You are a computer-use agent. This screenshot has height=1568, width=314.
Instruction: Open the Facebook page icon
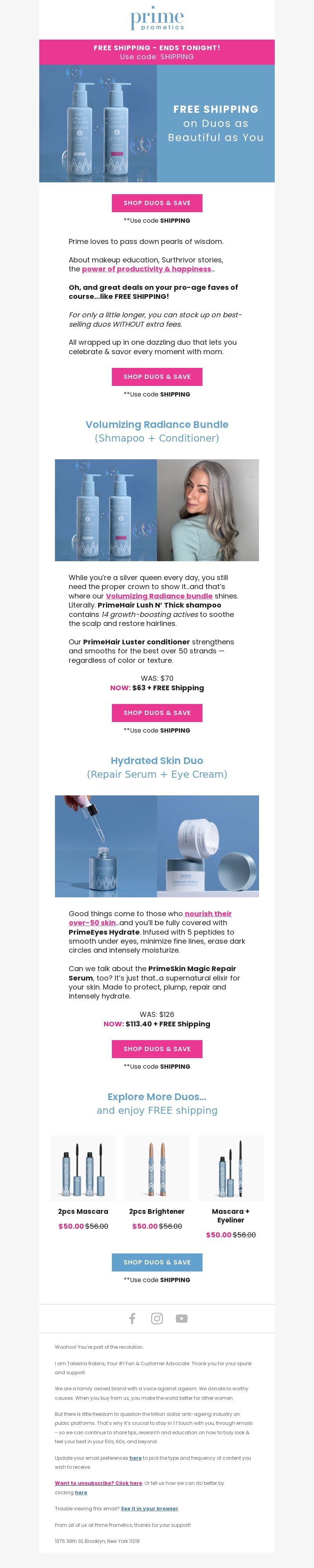pos(132,1319)
